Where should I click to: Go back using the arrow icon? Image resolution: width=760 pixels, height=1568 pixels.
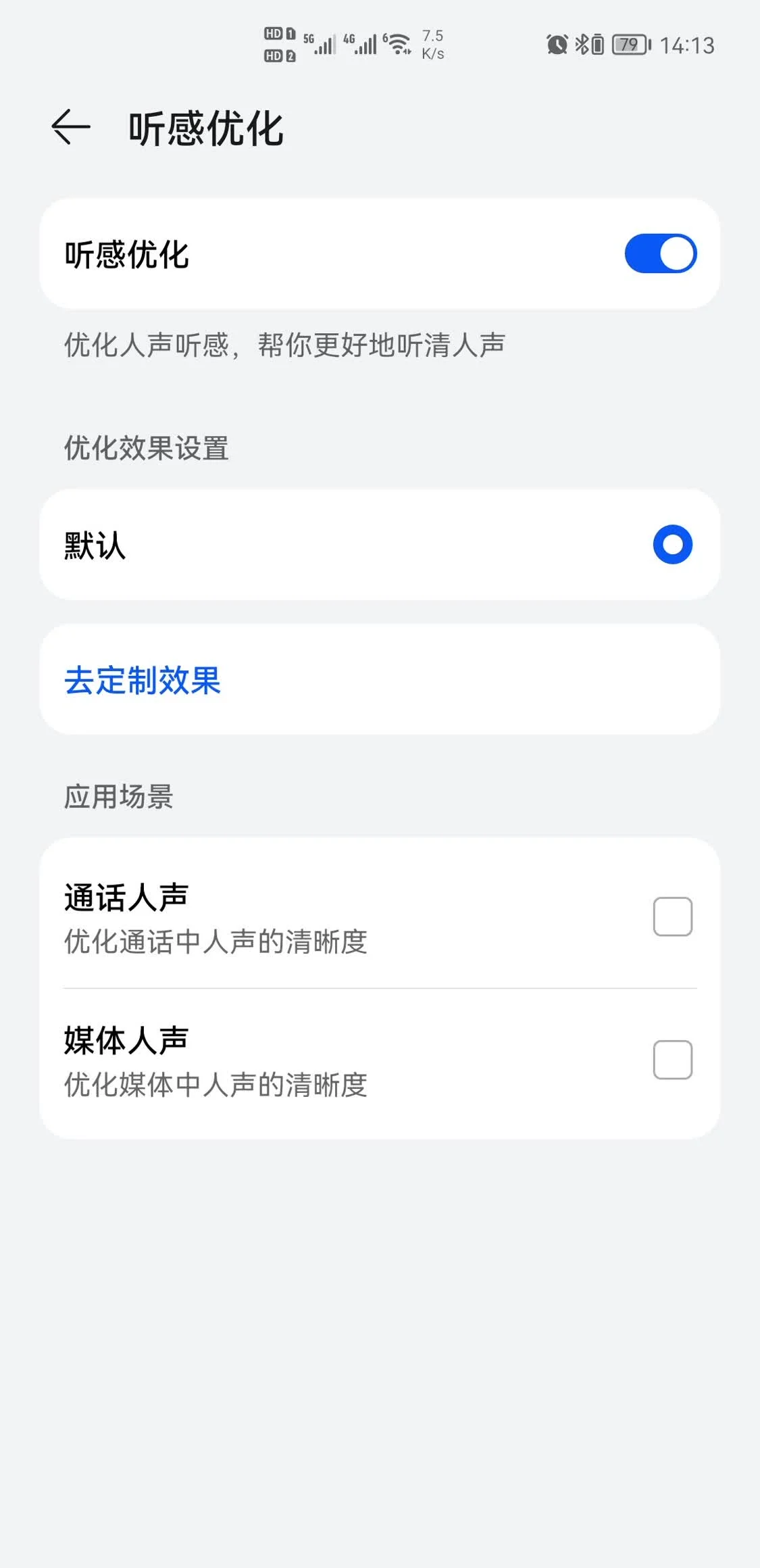pos(71,127)
